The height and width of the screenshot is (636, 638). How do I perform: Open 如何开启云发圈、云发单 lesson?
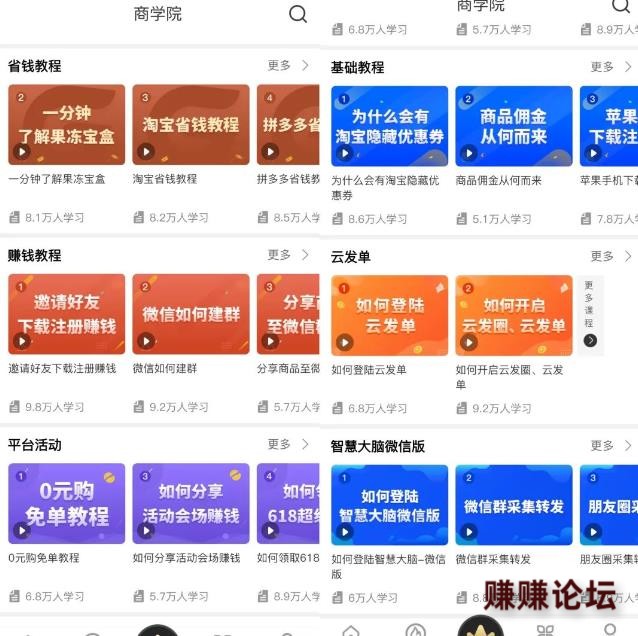point(513,315)
